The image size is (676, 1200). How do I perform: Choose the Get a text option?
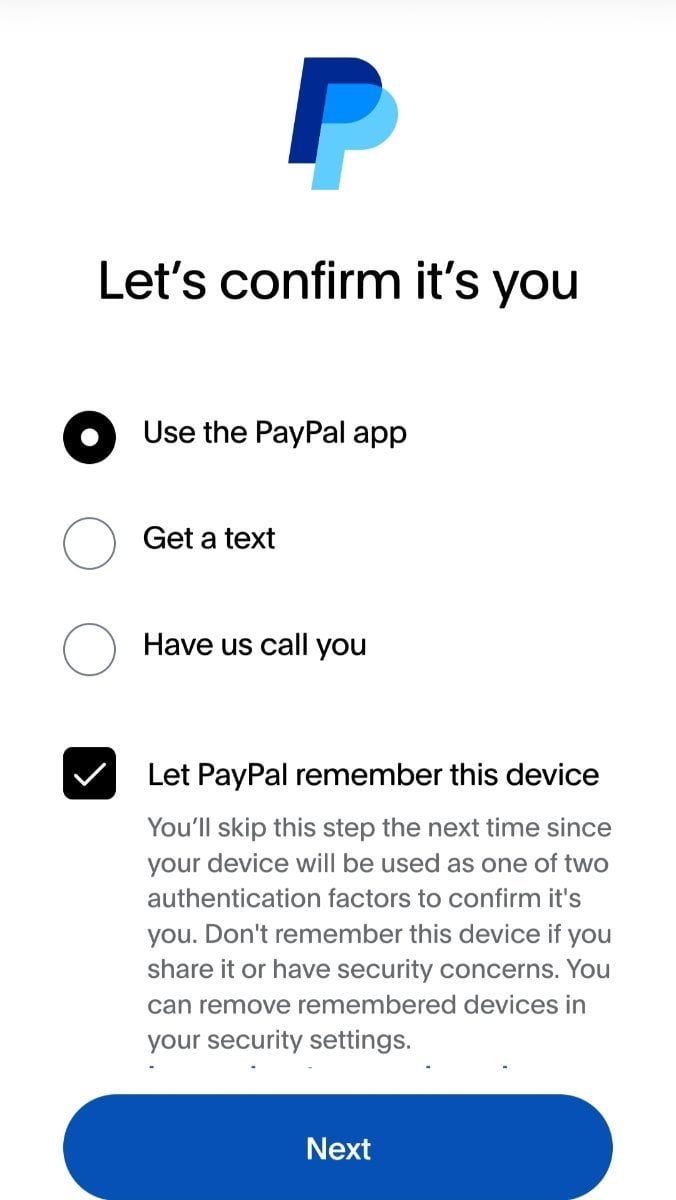point(89,543)
